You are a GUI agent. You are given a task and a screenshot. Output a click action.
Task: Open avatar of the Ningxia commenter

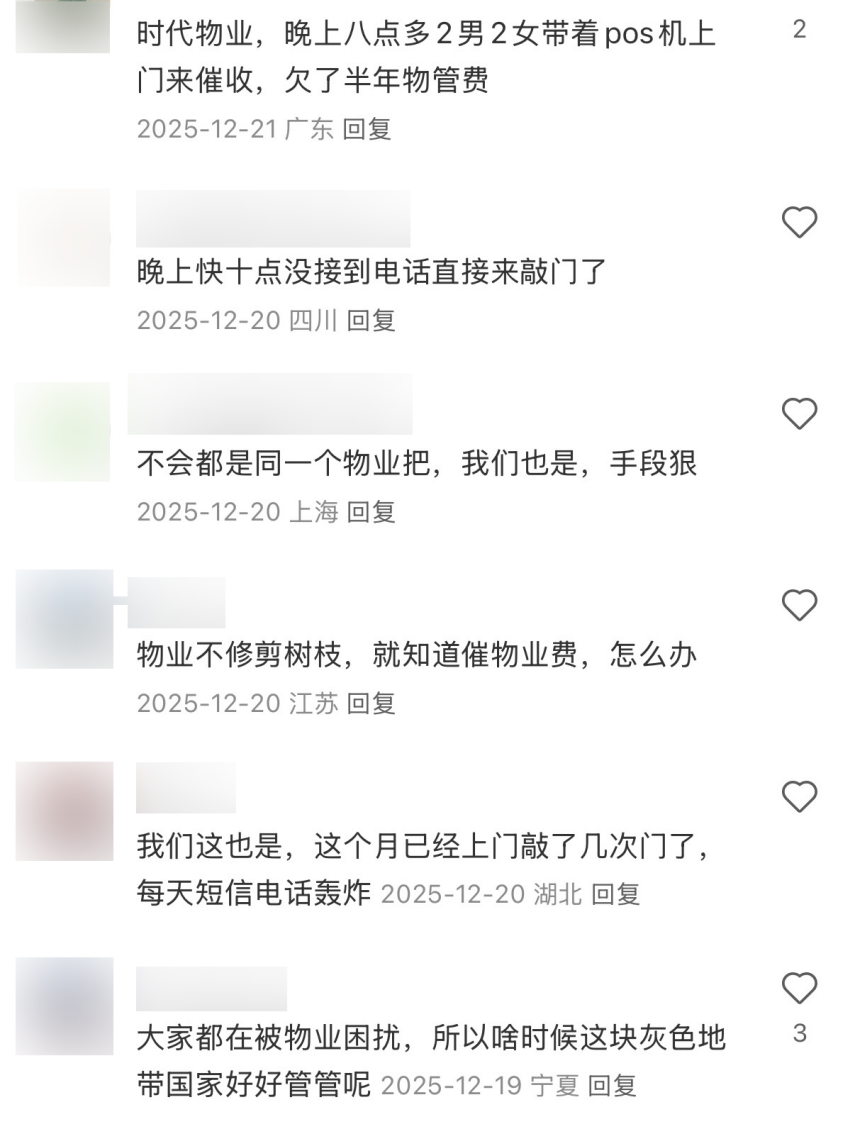pos(64,1005)
